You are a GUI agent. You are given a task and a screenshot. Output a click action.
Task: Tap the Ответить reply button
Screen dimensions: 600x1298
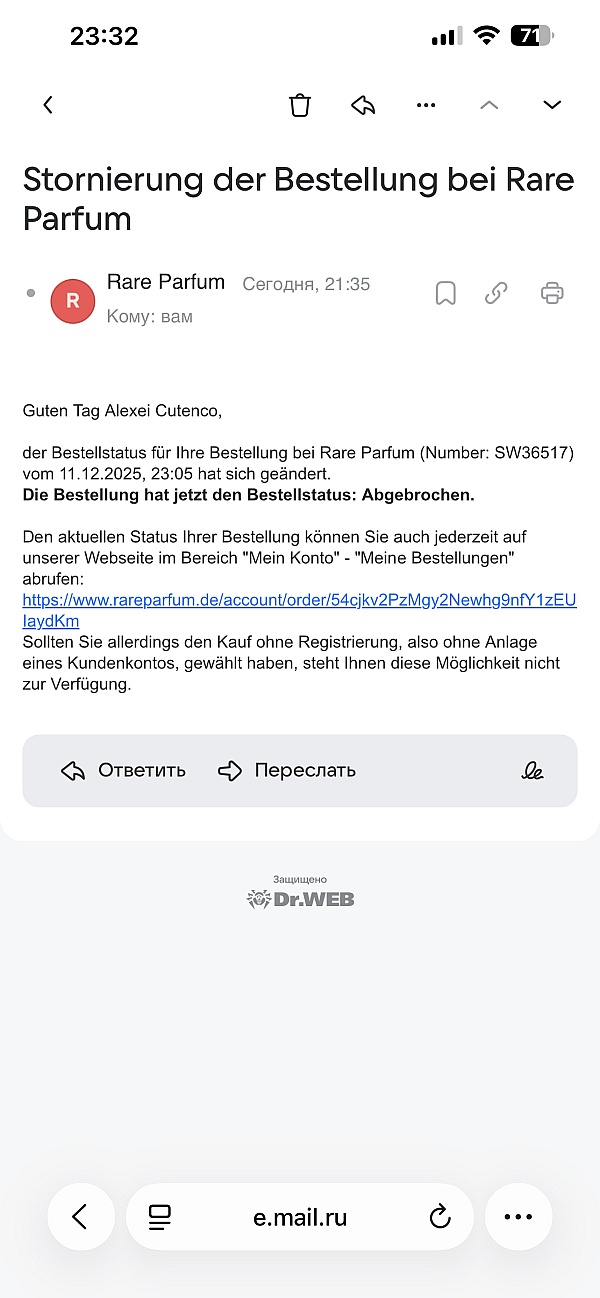[123, 771]
